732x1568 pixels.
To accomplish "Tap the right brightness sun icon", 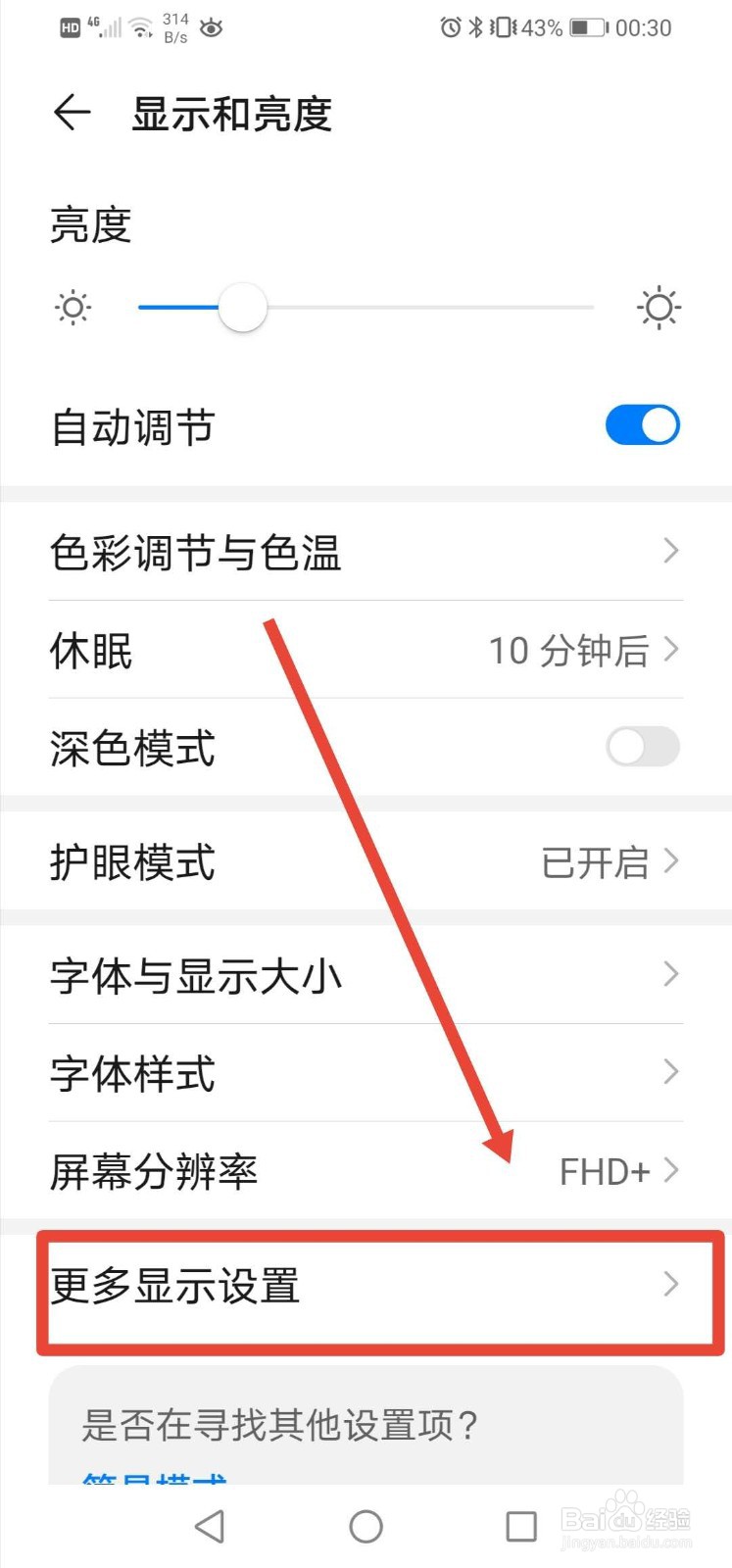I will (x=659, y=307).
